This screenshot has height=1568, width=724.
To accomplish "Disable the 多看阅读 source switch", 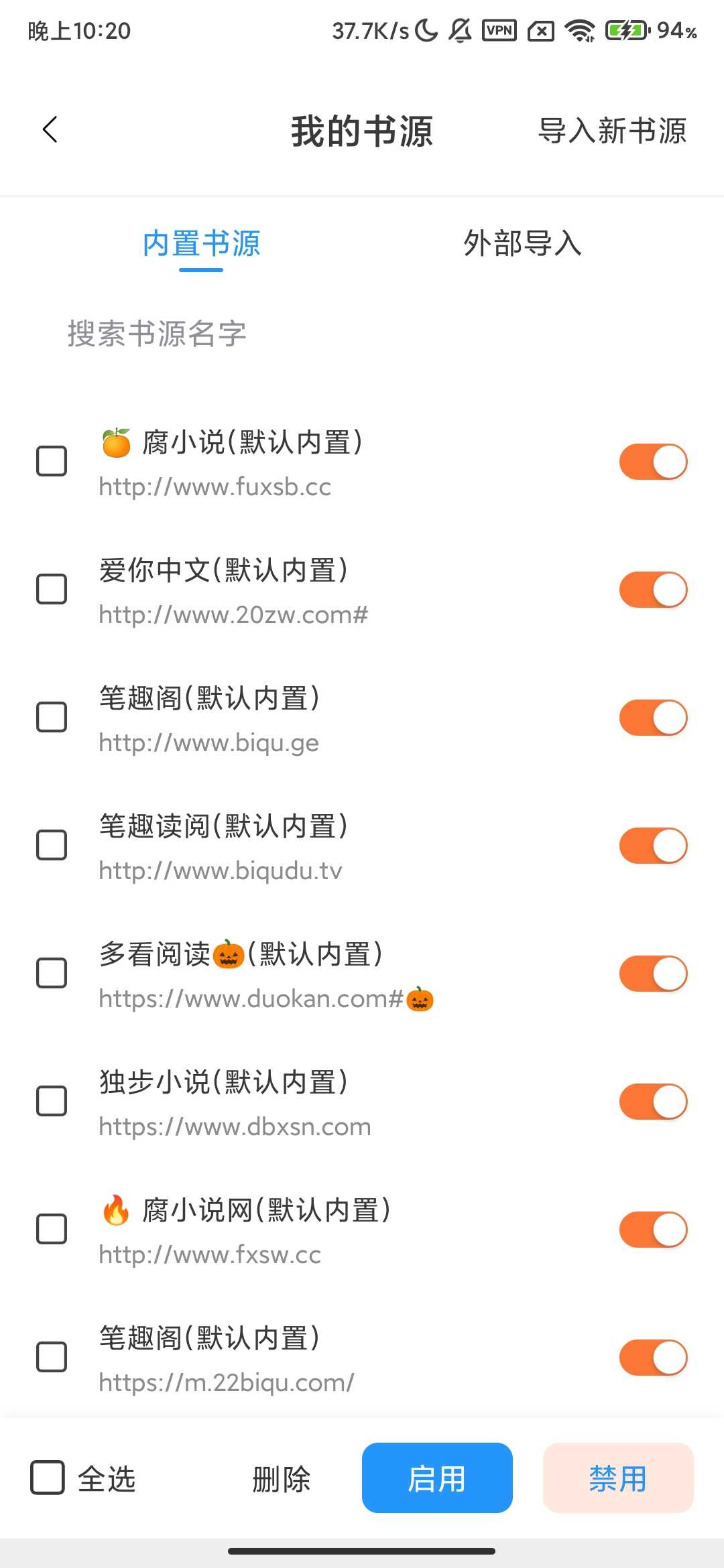I will (x=651, y=973).
